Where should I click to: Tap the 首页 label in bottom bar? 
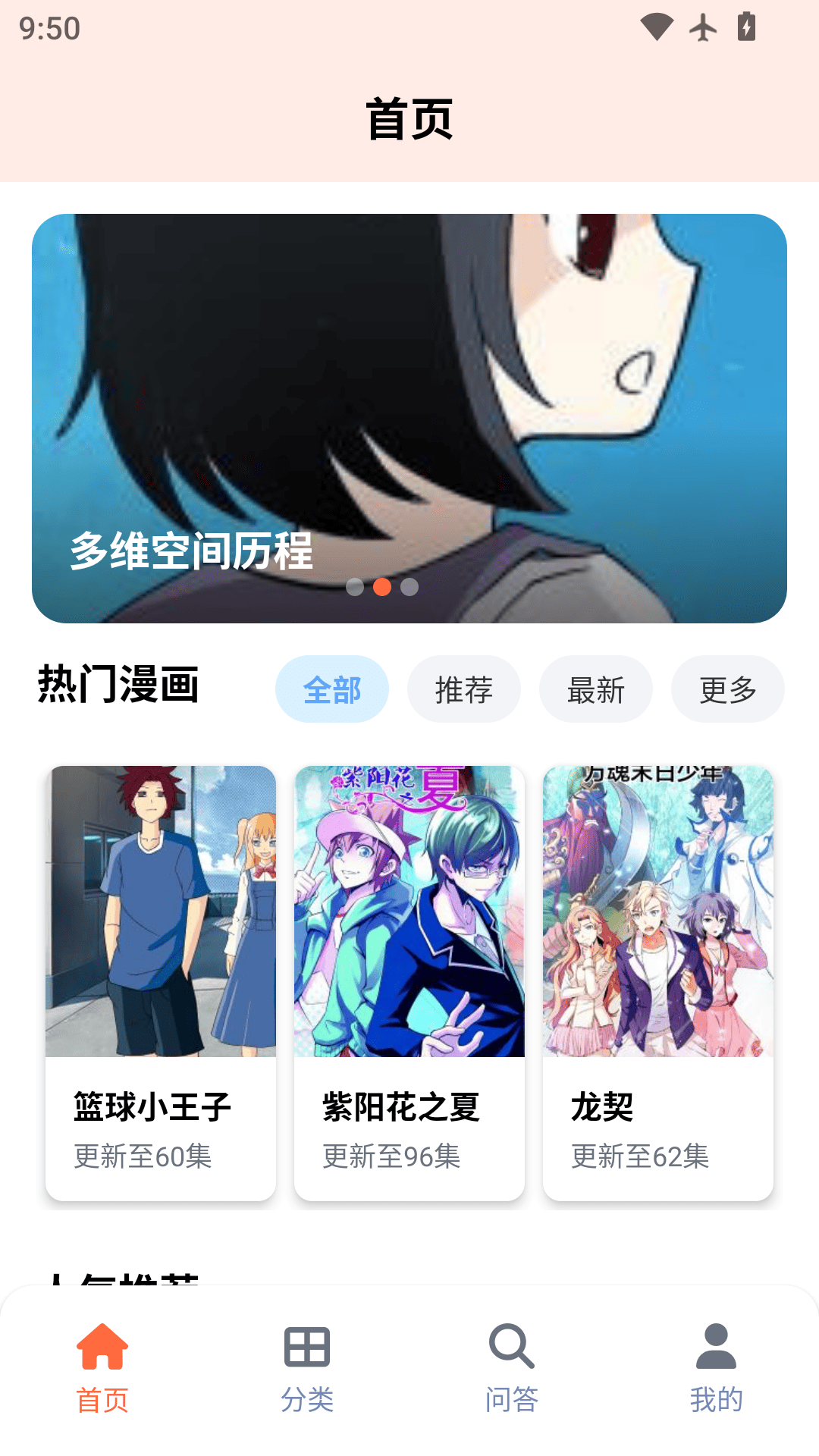(x=102, y=1399)
